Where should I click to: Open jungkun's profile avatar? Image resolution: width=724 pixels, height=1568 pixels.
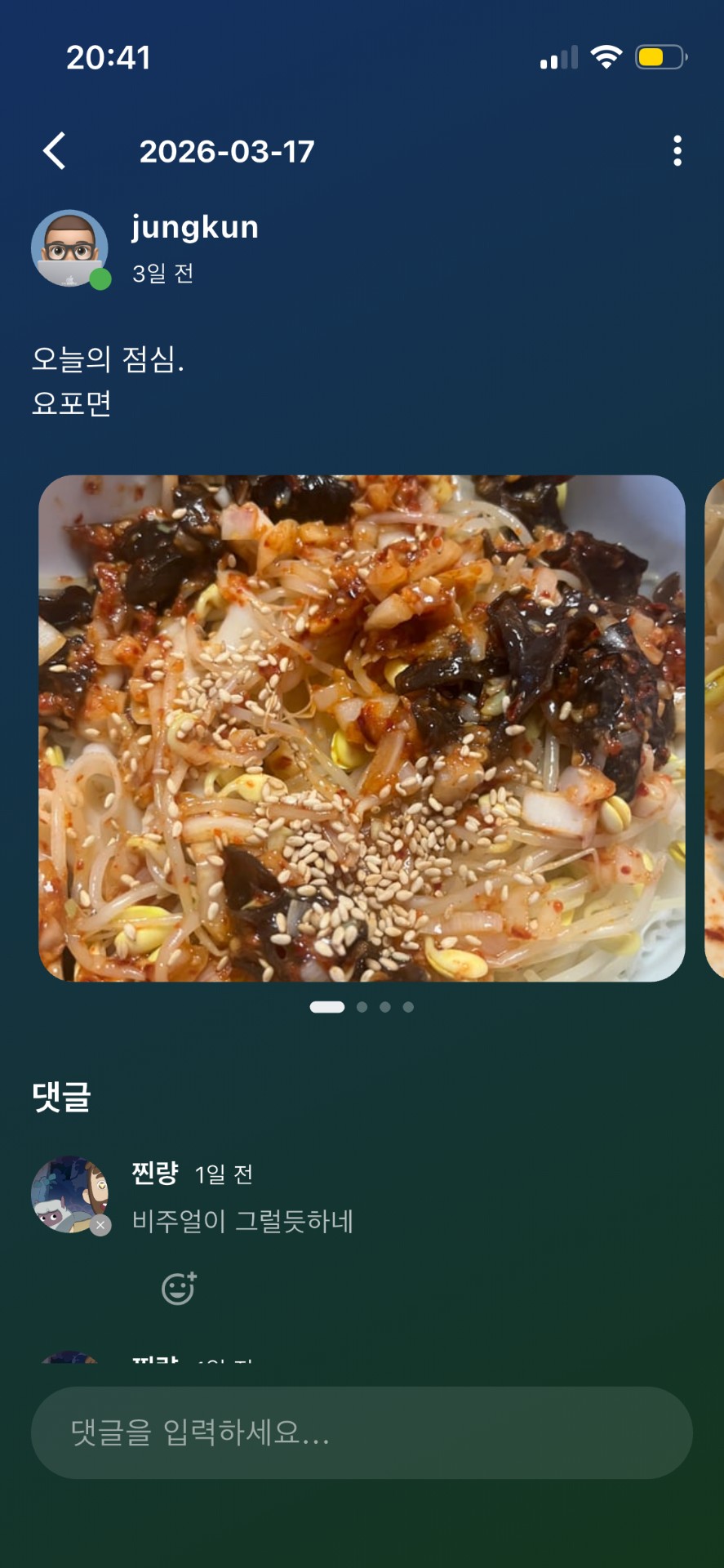(x=69, y=248)
